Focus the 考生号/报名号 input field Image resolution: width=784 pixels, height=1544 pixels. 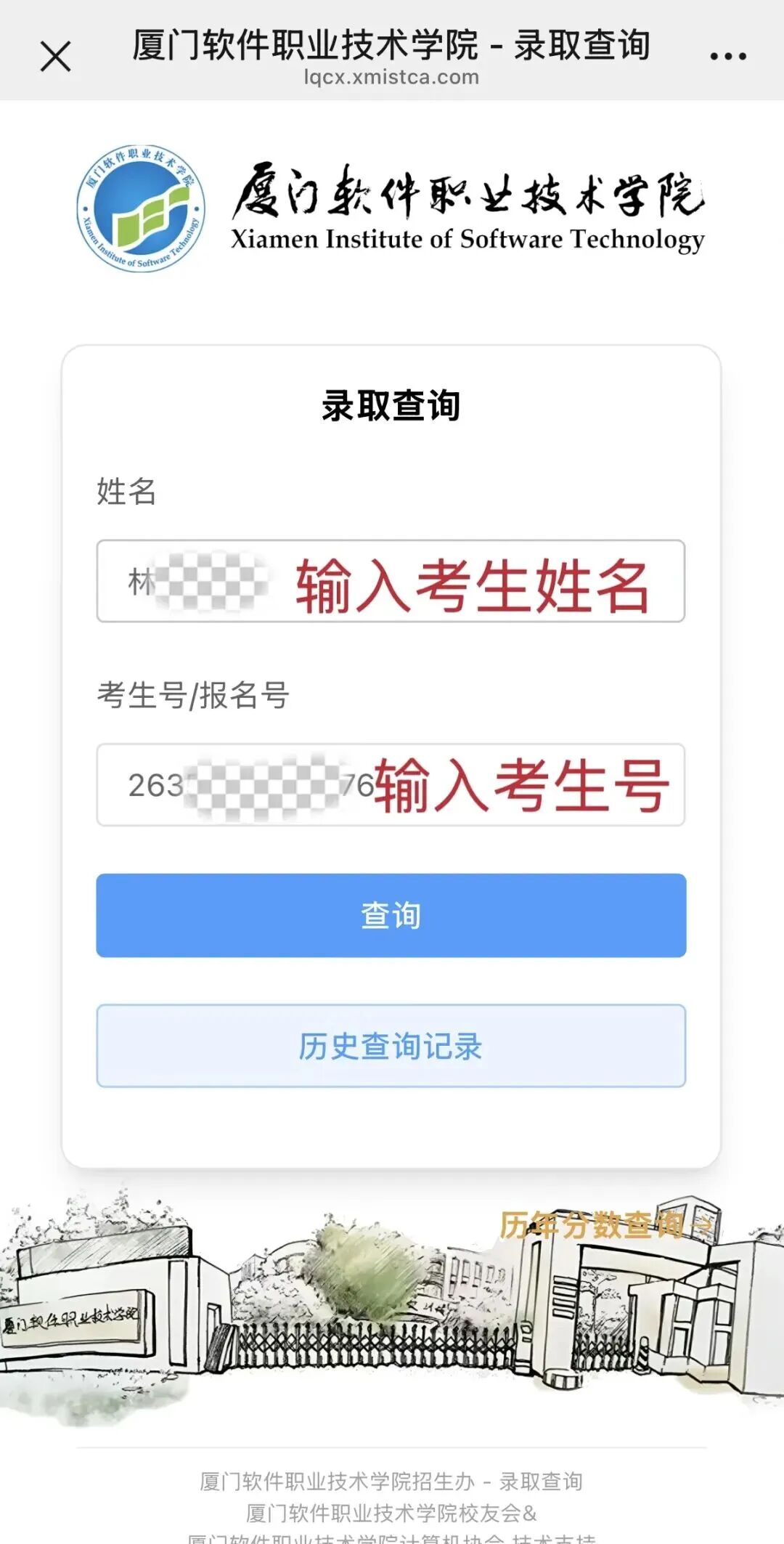[x=391, y=785]
